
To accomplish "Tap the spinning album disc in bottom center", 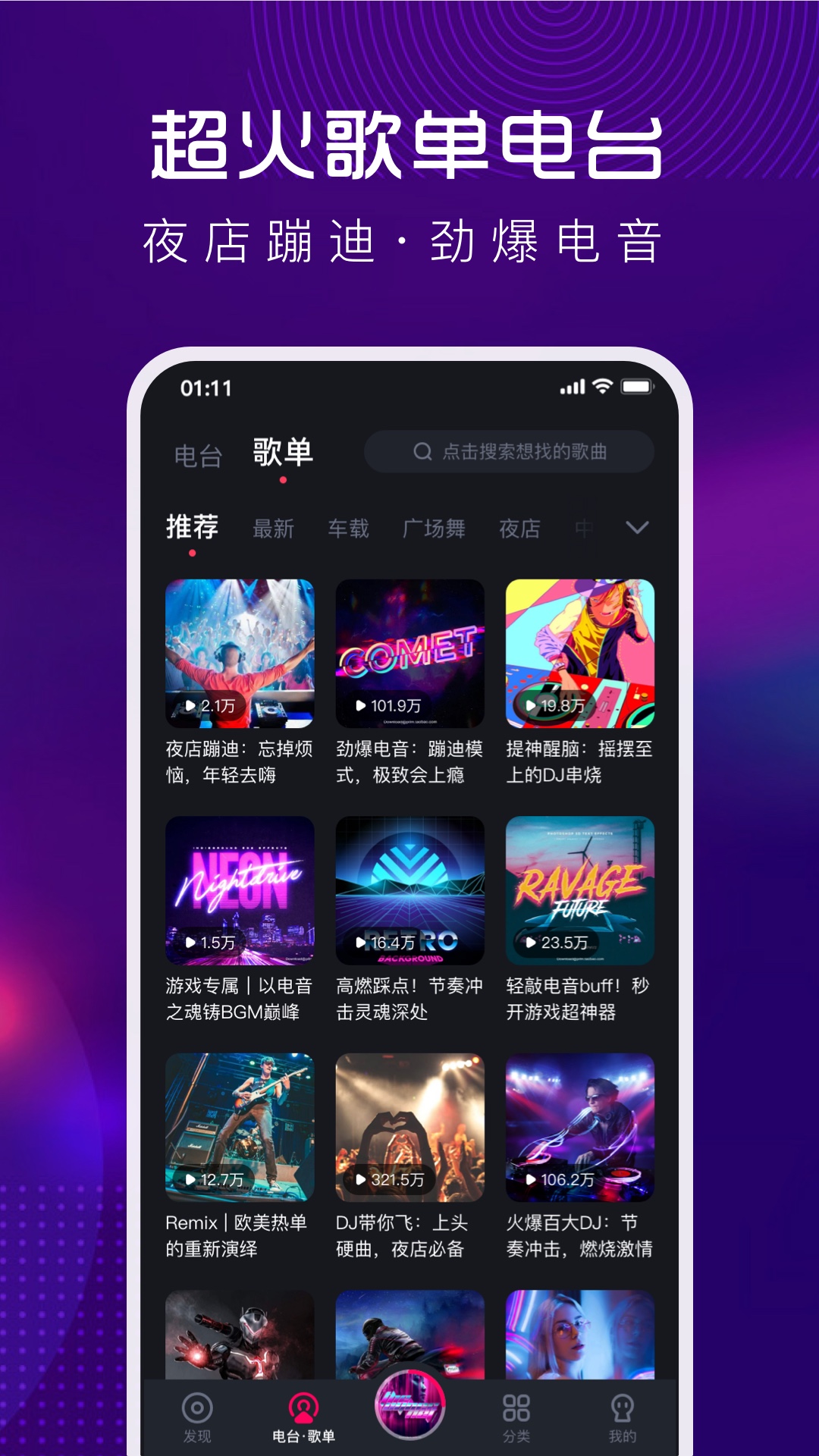I will point(409,1403).
